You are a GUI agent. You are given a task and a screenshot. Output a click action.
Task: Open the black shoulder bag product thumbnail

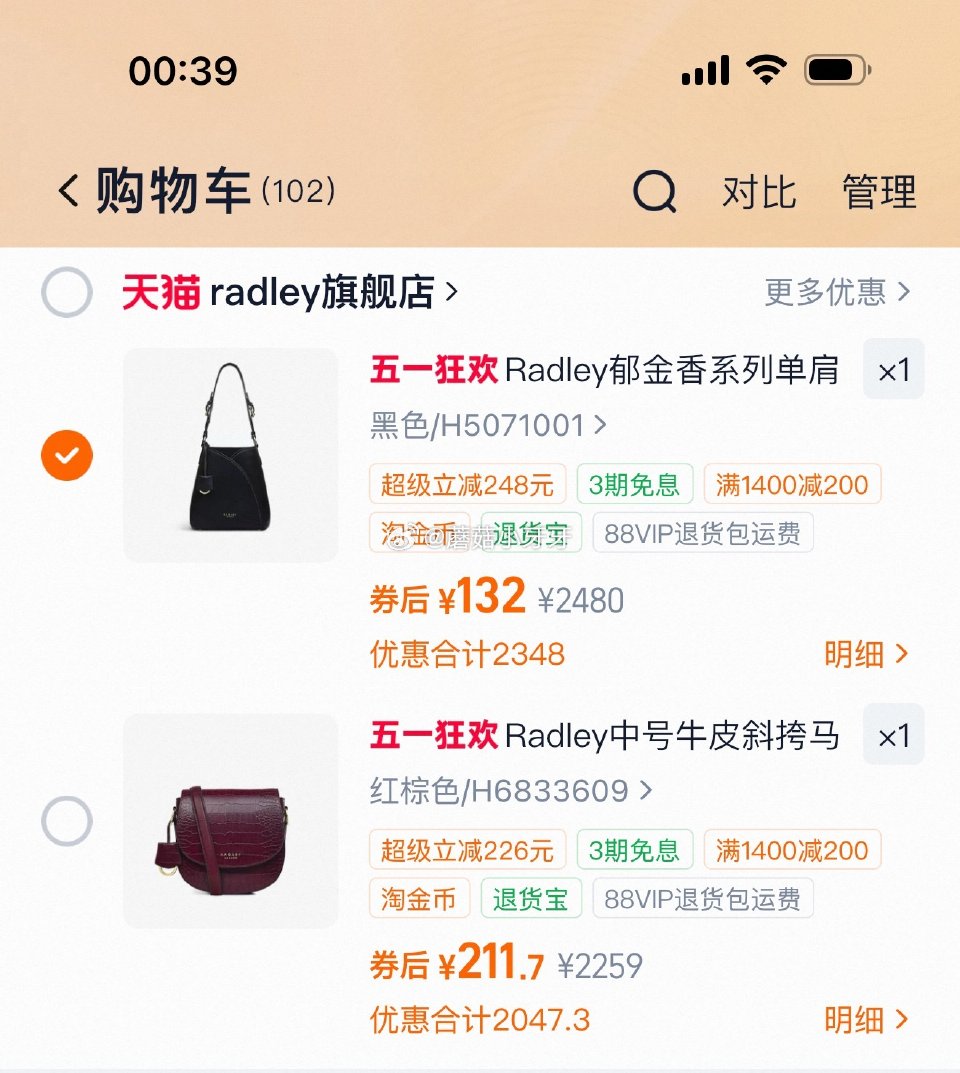pyautogui.click(x=230, y=456)
